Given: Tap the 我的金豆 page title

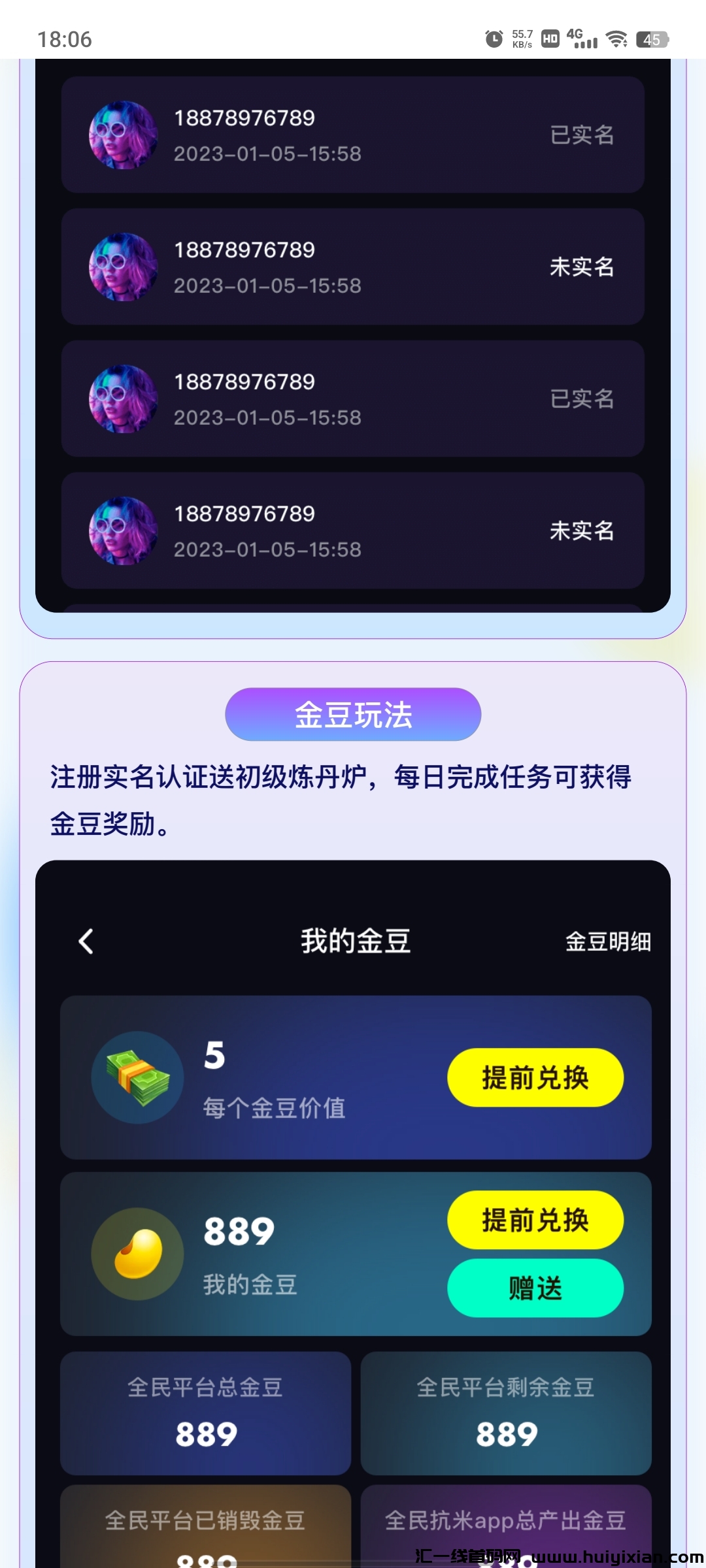Looking at the screenshot, I should pos(352,941).
